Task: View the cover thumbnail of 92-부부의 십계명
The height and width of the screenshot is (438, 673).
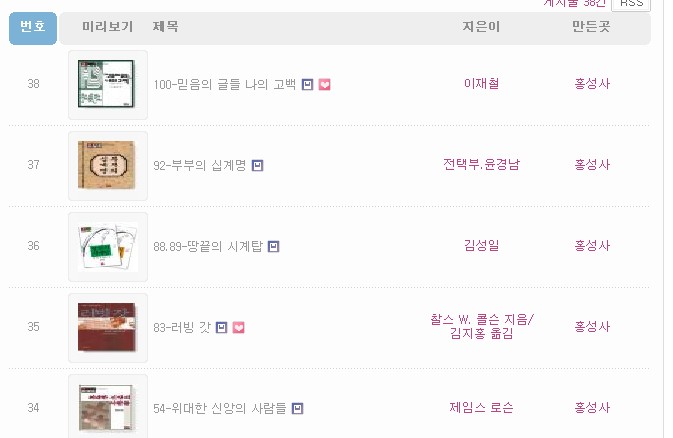Action: pyautogui.click(x=107, y=165)
